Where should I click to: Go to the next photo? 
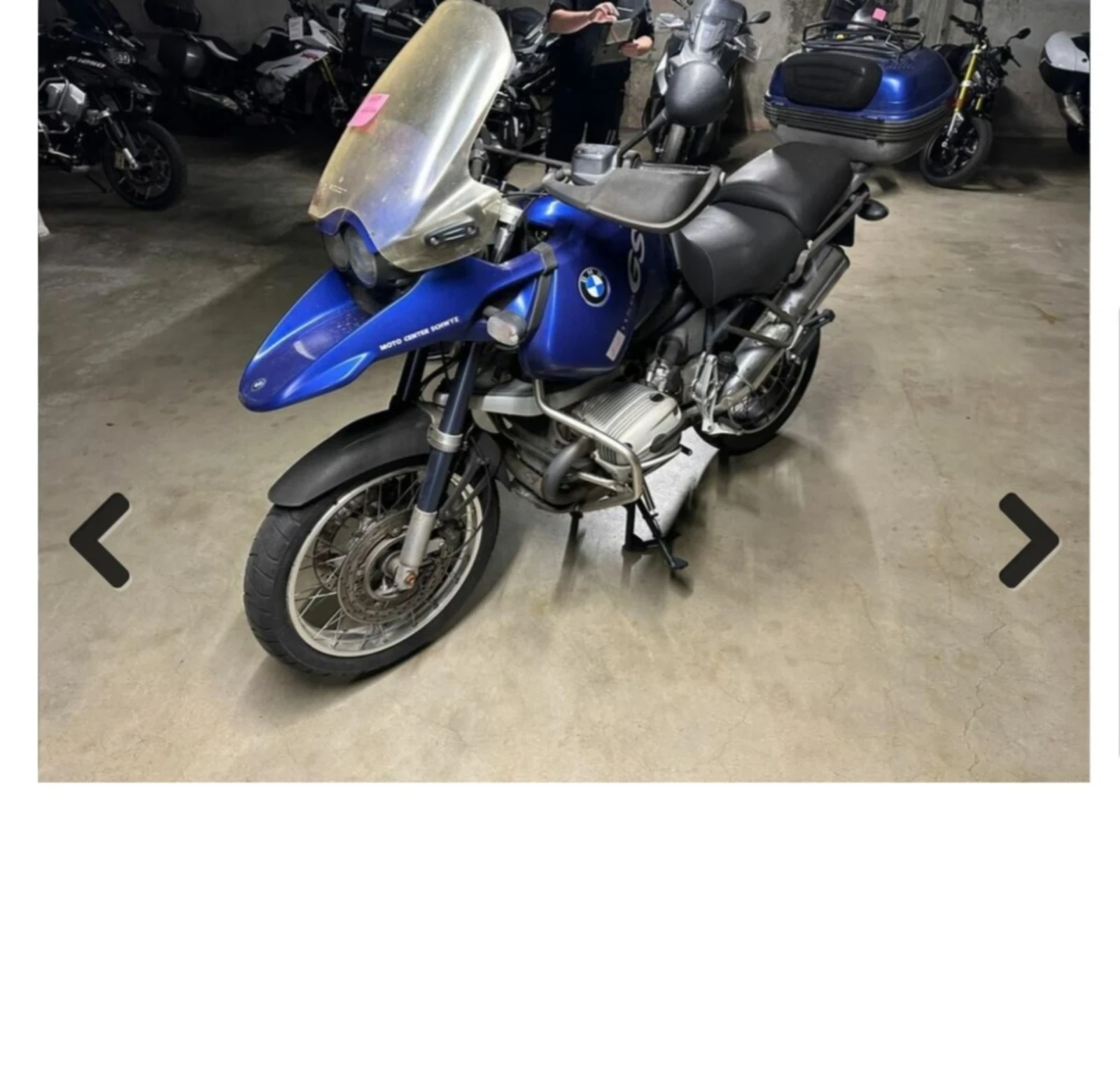click(1028, 540)
